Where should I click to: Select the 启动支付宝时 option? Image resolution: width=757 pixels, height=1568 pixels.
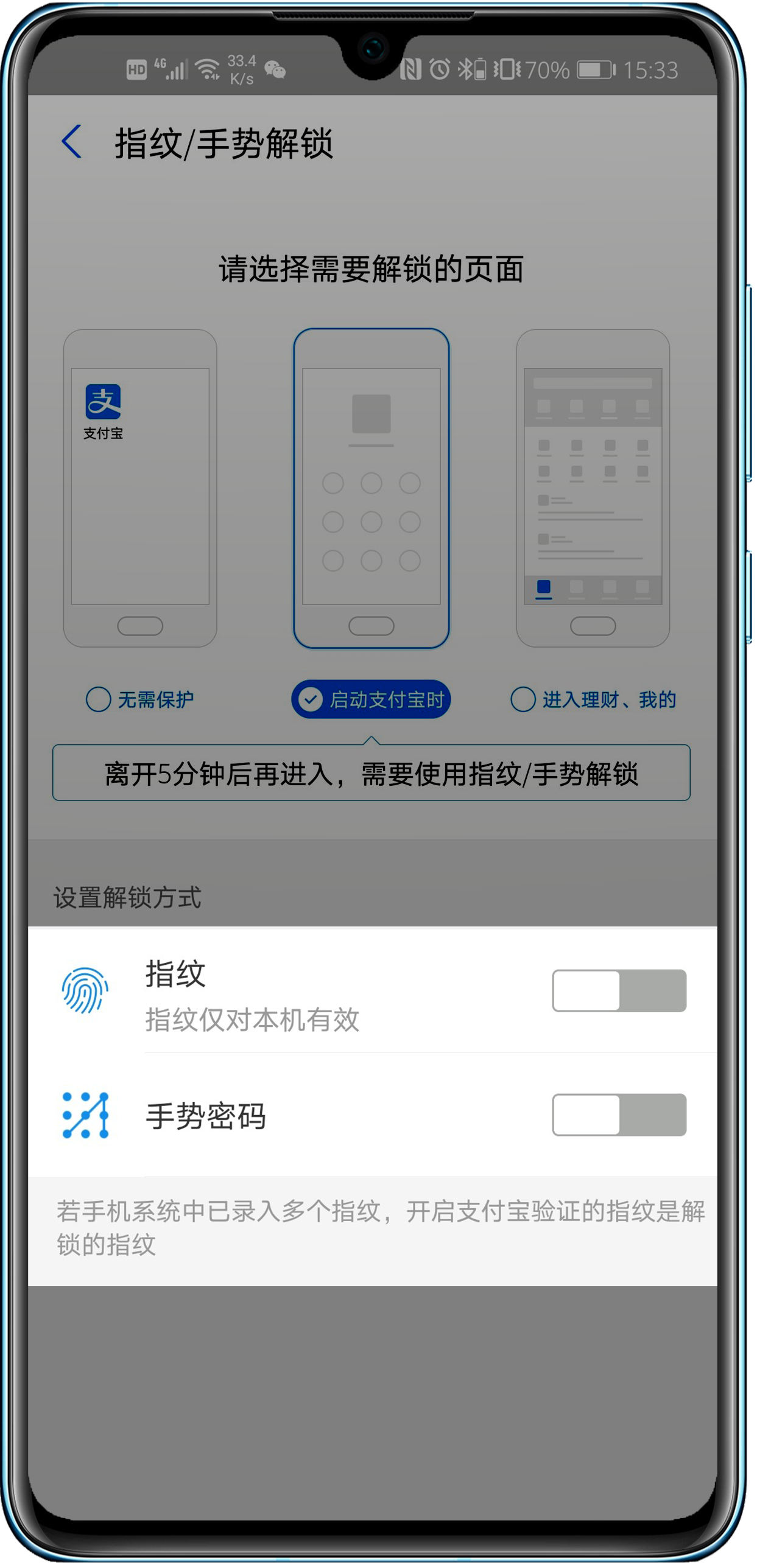coord(371,699)
